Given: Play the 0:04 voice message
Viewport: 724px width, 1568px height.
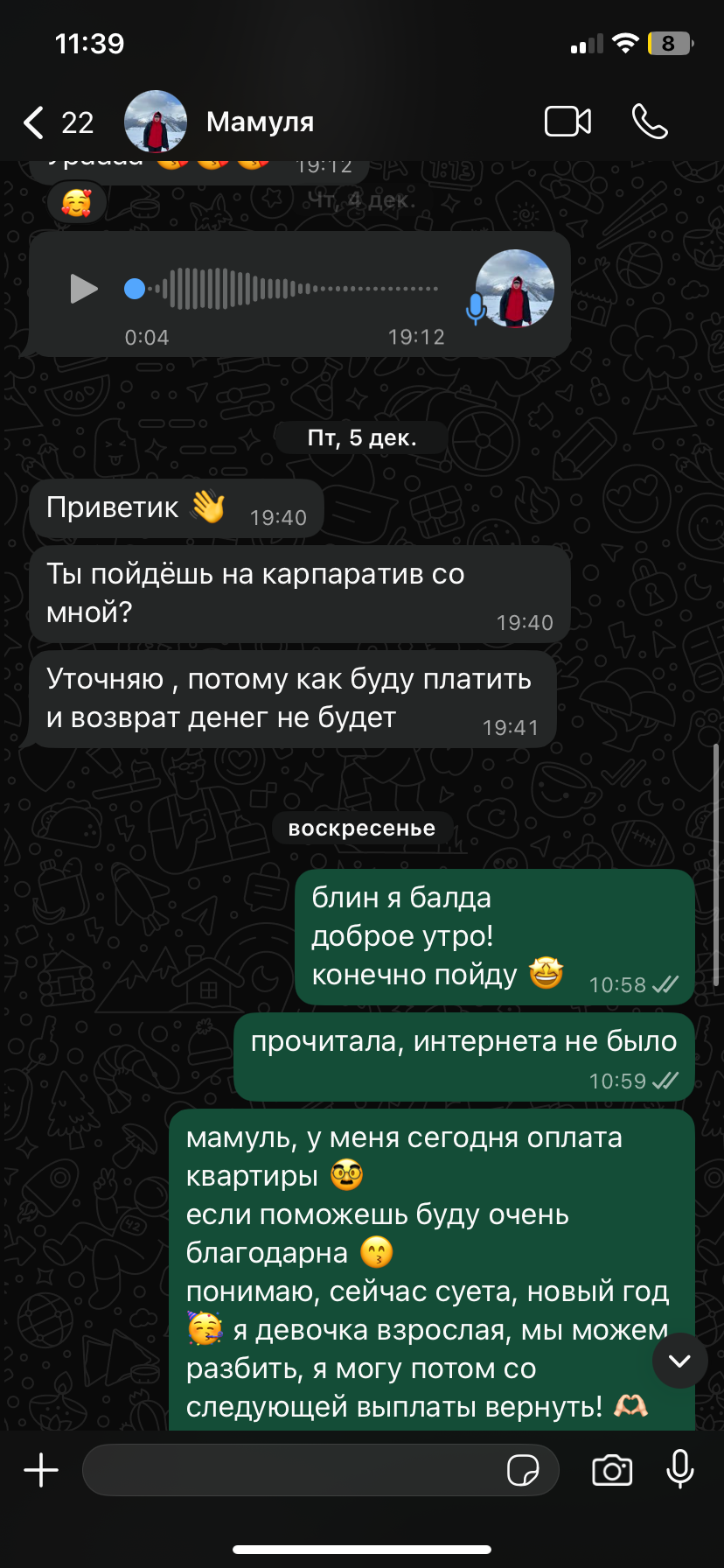Looking at the screenshot, I should [83, 288].
